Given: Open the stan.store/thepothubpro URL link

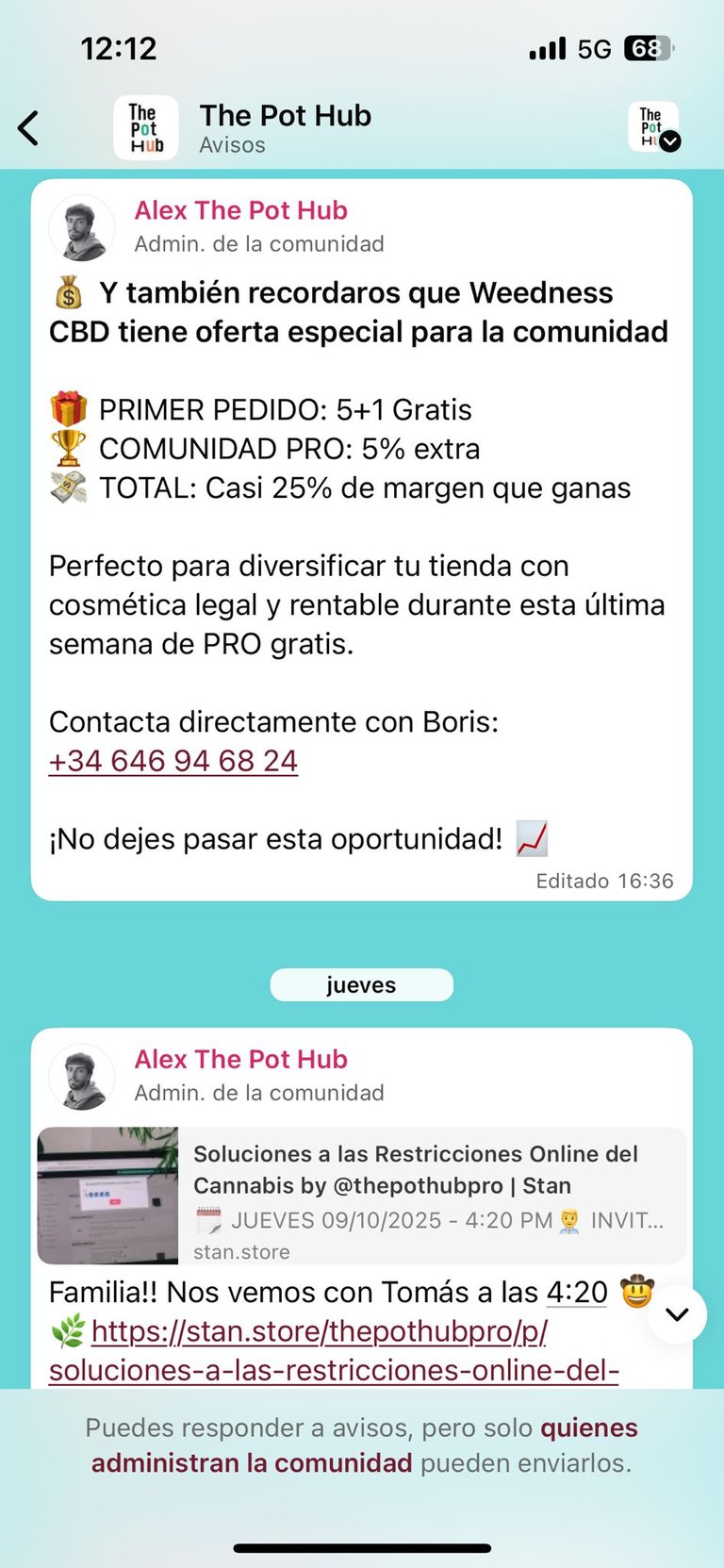Looking at the screenshot, I should tap(321, 1332).
